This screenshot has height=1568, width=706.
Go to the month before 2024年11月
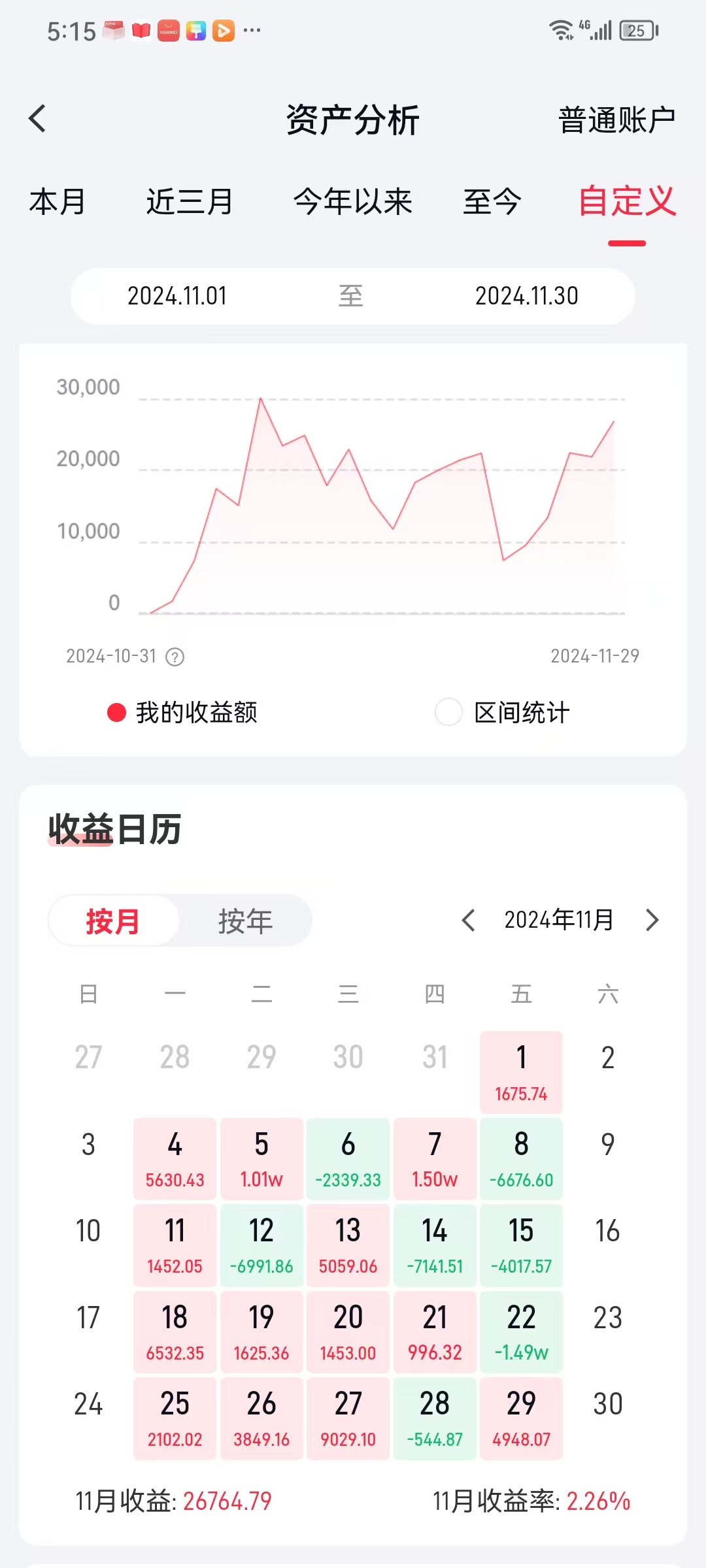click(468, 921)
